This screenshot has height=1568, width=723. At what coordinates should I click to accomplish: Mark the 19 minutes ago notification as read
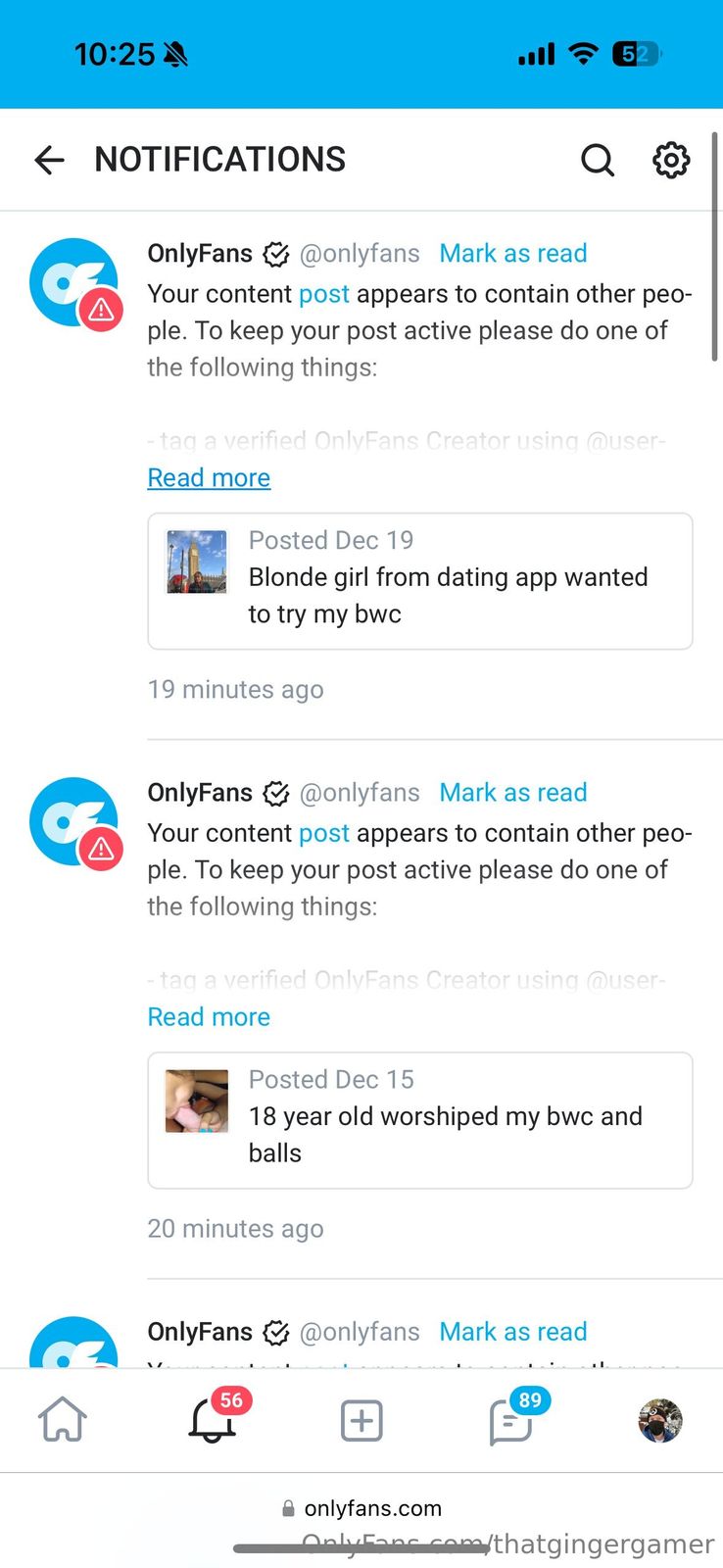pos(512,254)
